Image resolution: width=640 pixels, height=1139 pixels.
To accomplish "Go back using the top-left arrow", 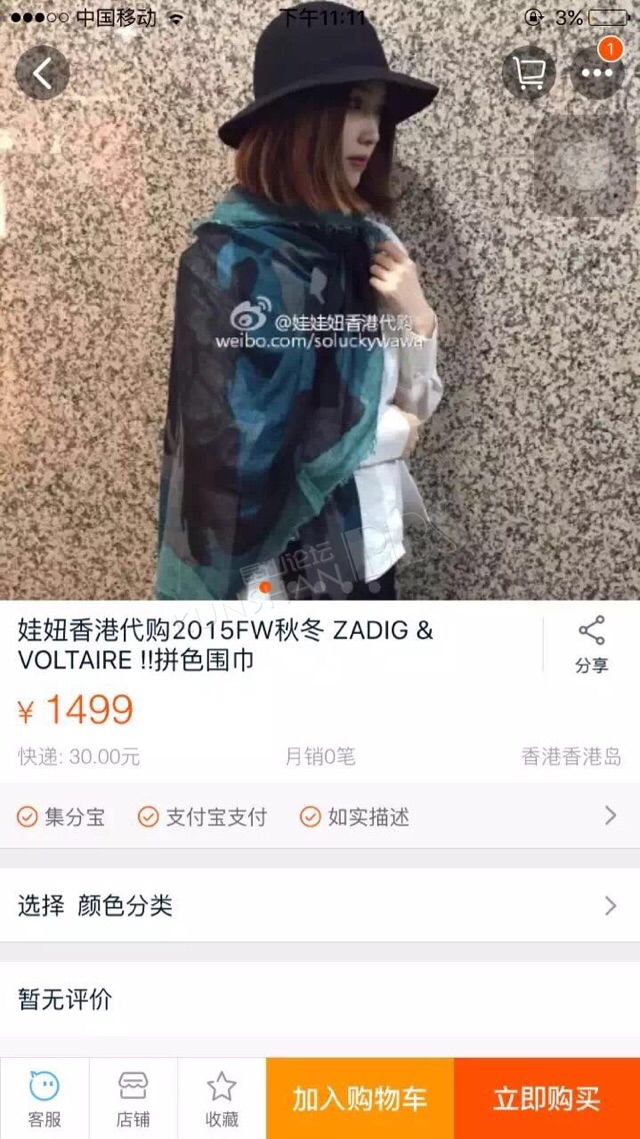I will (42, 73).
